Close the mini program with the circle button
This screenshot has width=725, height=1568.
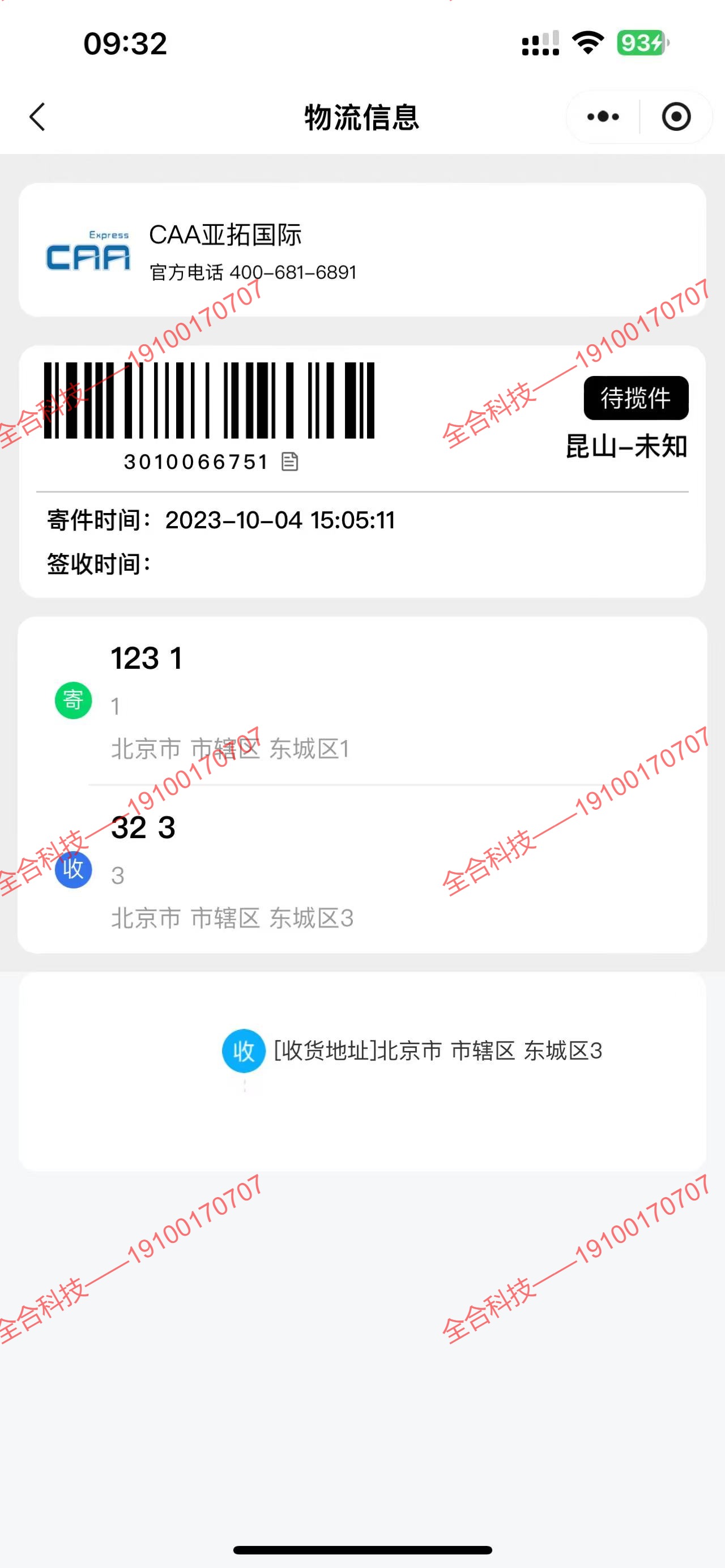[x=676, y=117]
